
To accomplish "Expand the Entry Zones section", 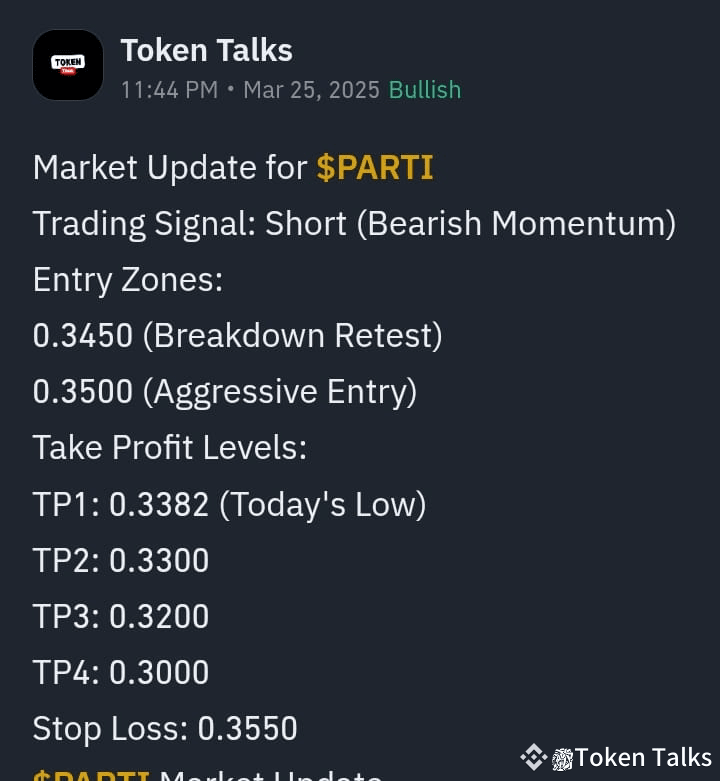I will (x=127, y=279).
